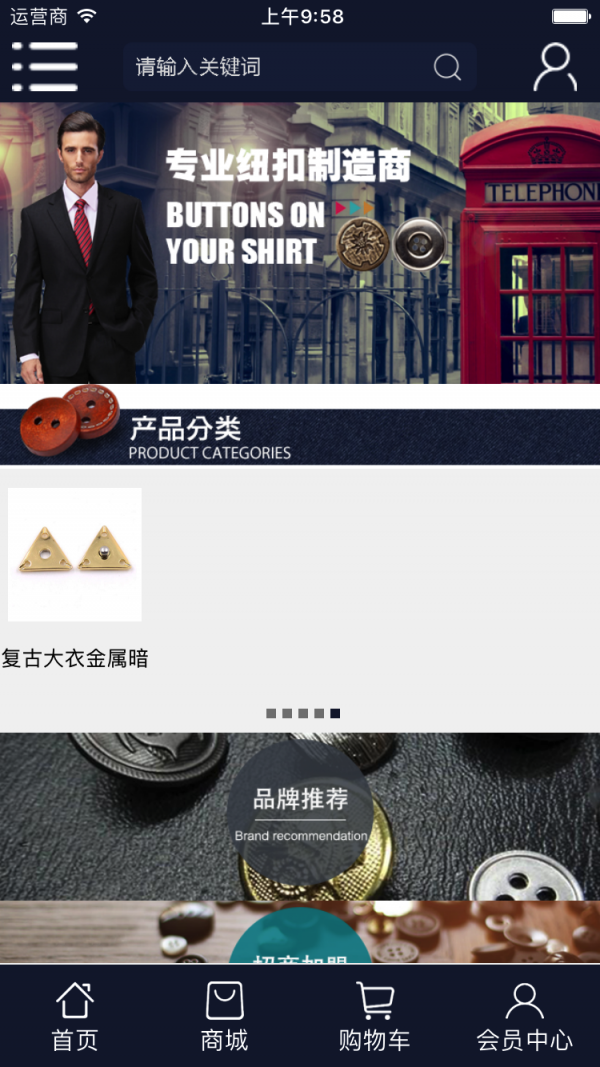Open the button manufacturer banner
This screenshot has width=600, height=1067.
[x=300, y=242]
